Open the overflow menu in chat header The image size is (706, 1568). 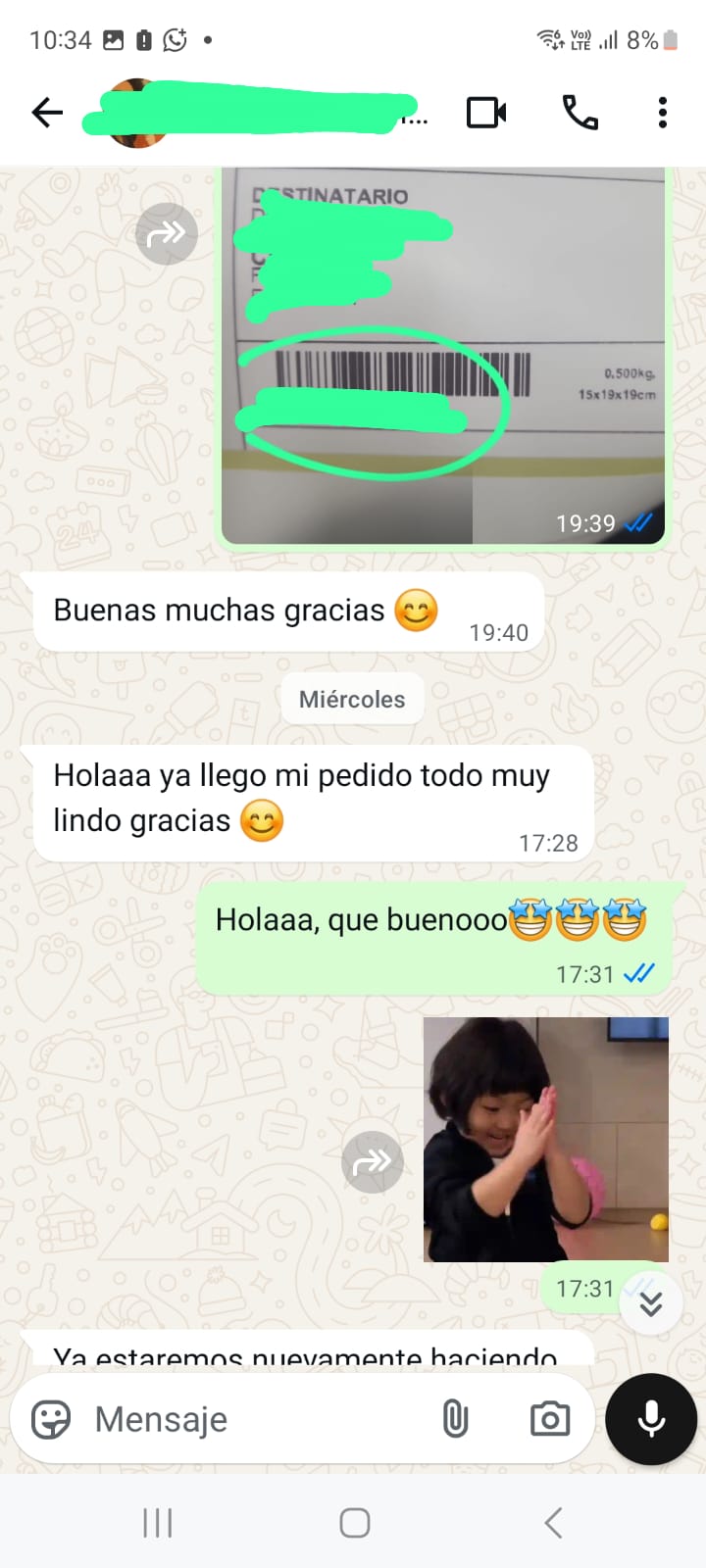click(x=663, y=113)
